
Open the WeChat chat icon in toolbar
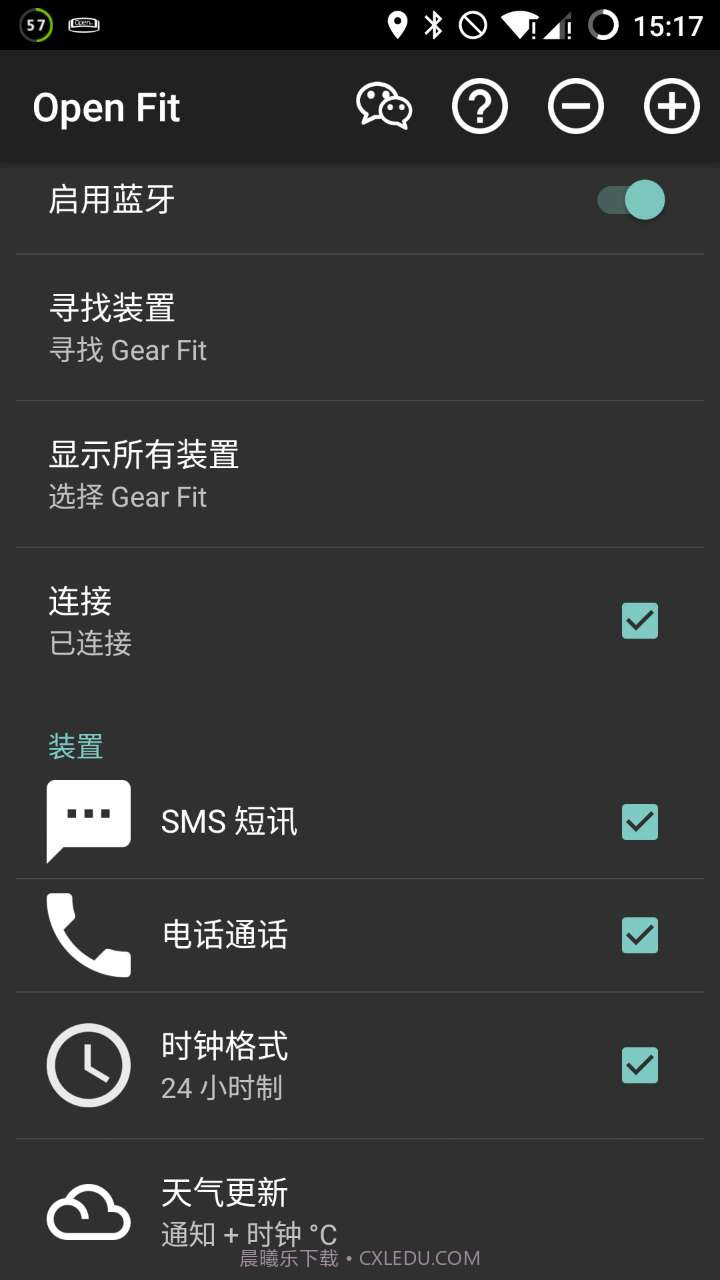coord(384,105)
